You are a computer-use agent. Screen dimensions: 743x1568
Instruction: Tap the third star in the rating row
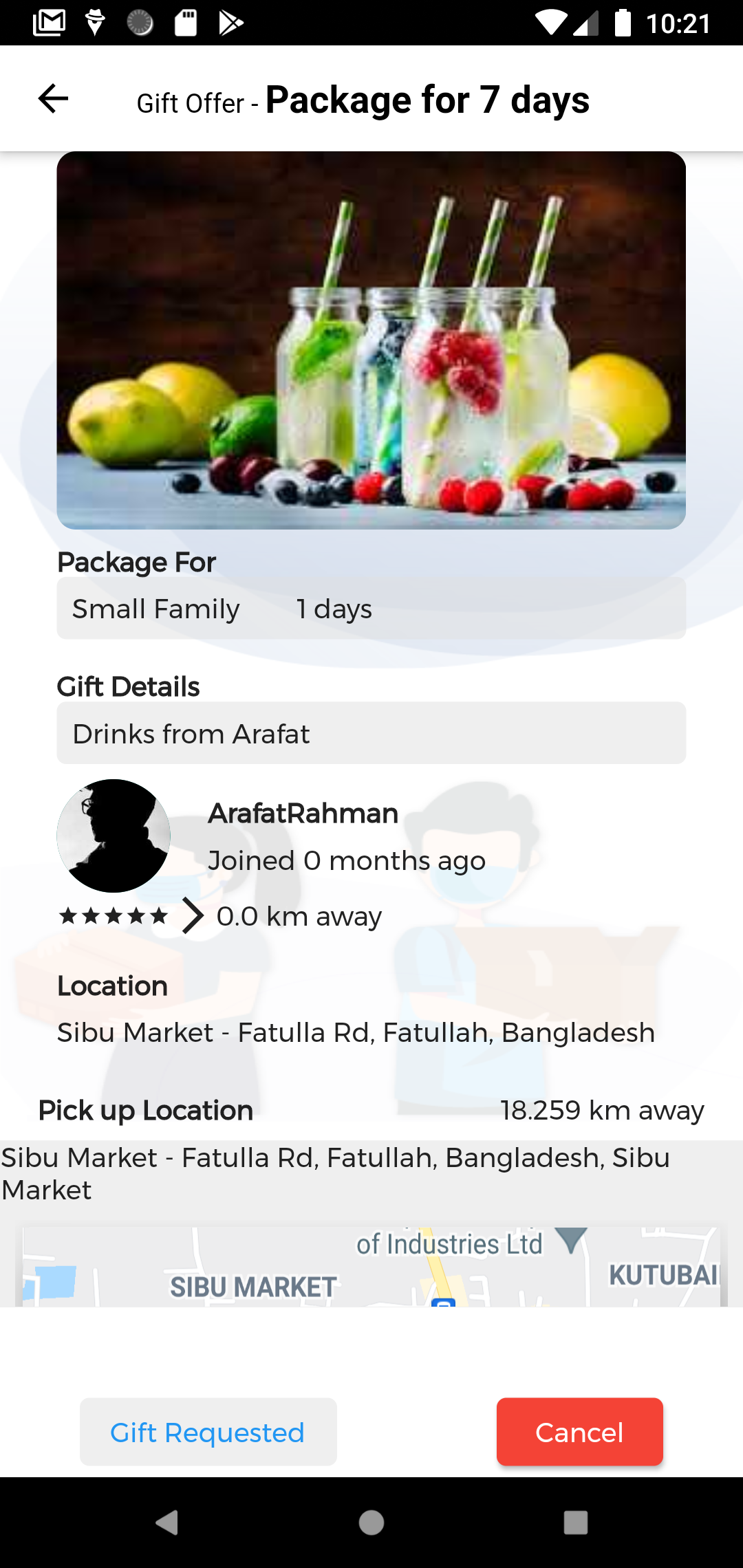112,915
